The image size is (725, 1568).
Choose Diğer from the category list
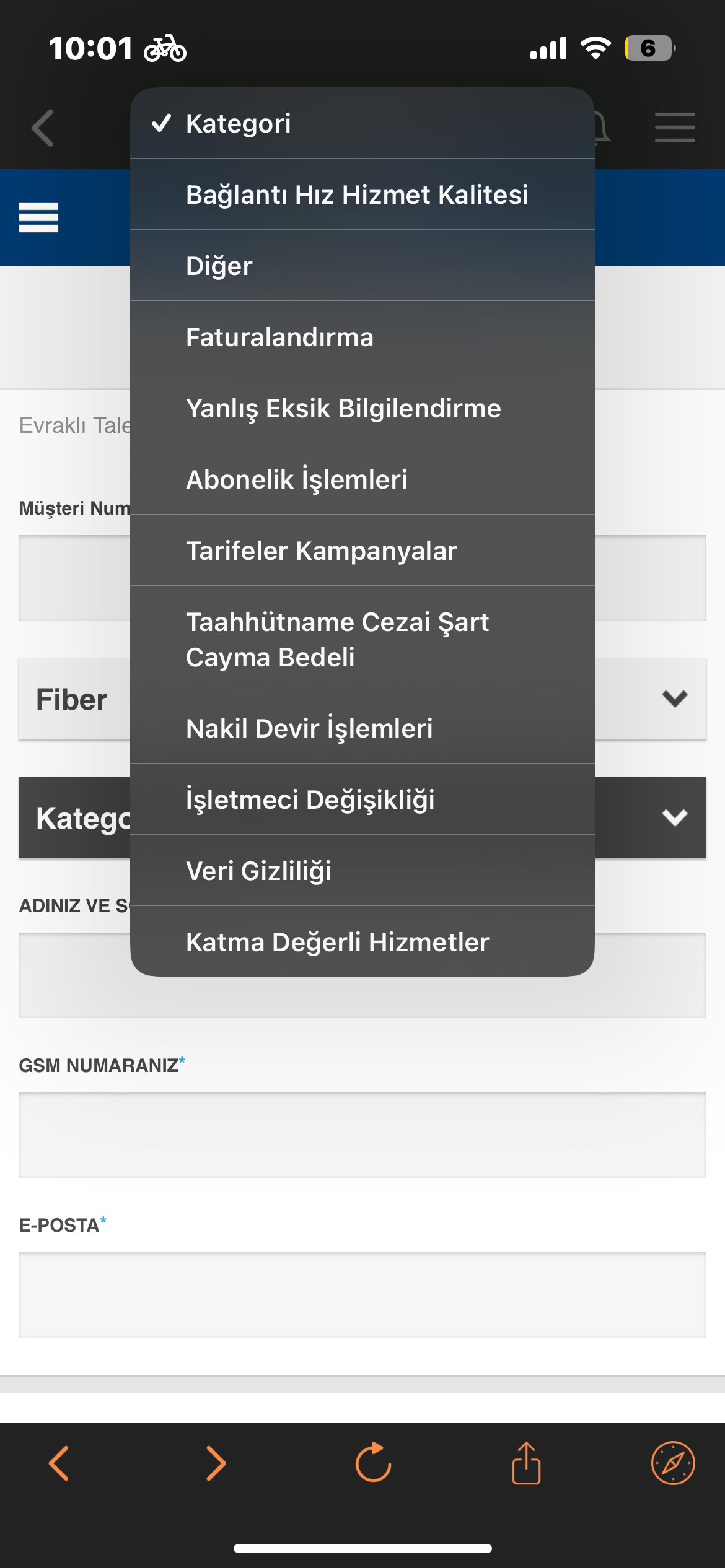click(362, 266)
